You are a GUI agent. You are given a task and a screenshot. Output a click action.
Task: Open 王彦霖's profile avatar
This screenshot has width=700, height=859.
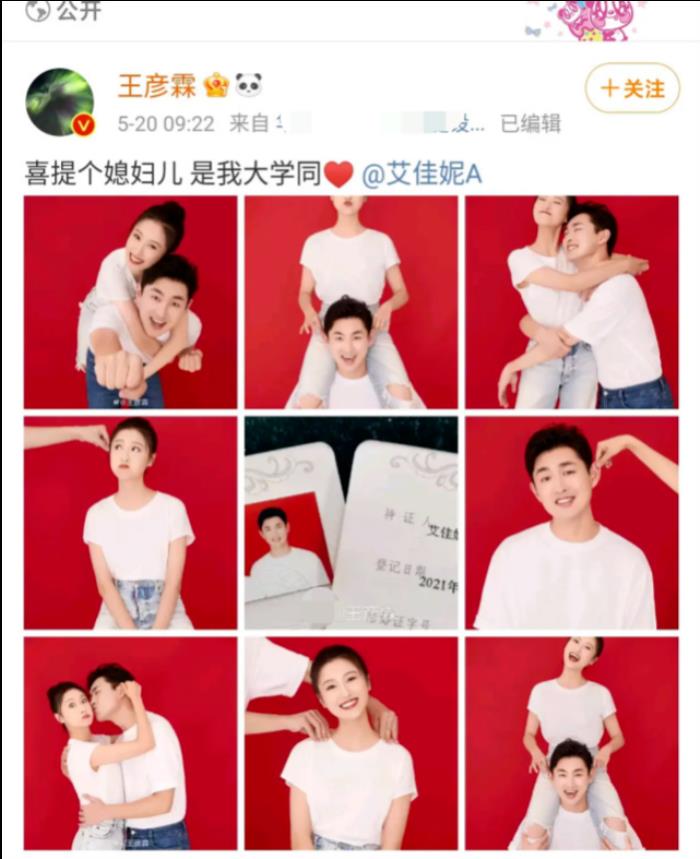[x=60, y=102]
